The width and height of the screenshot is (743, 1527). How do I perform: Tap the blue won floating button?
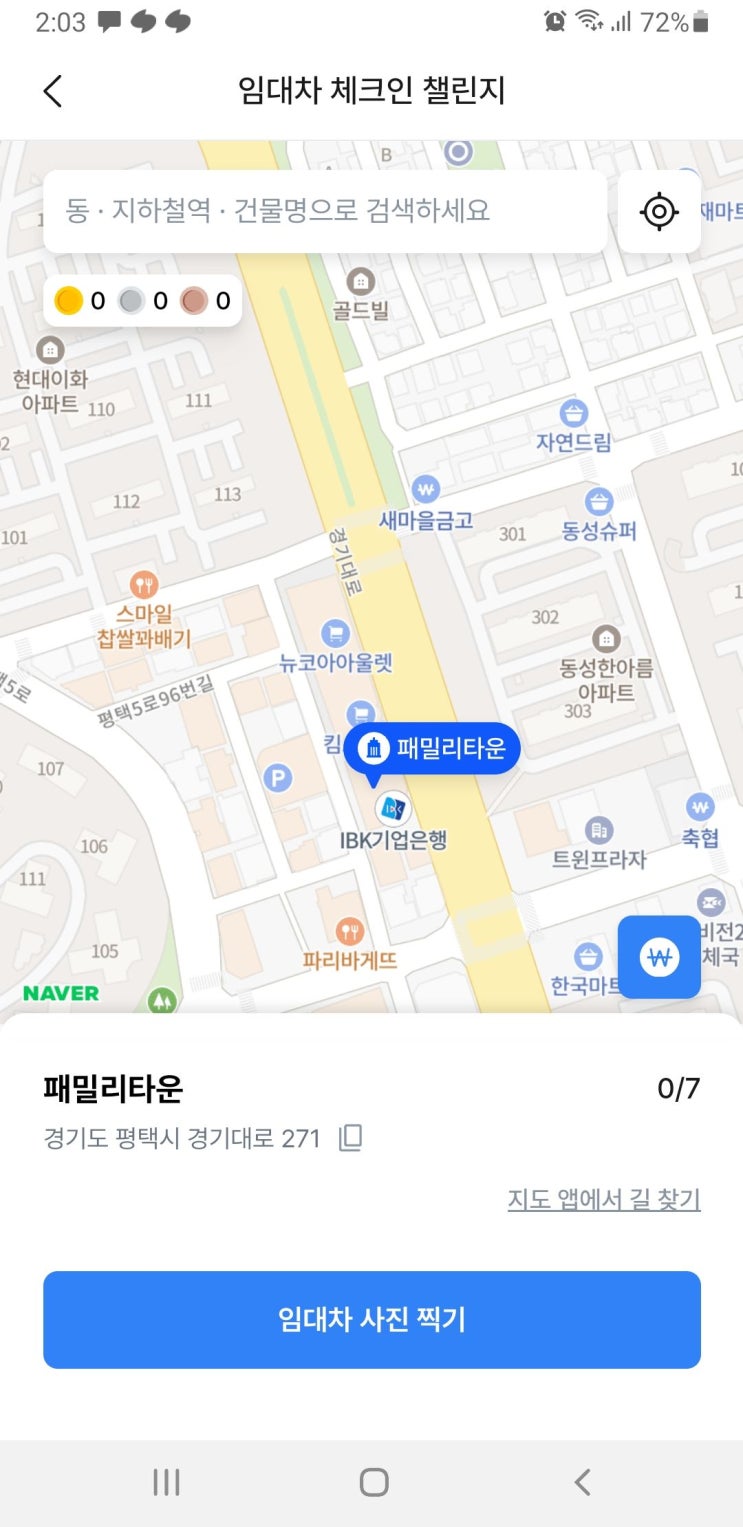[659, 957]
